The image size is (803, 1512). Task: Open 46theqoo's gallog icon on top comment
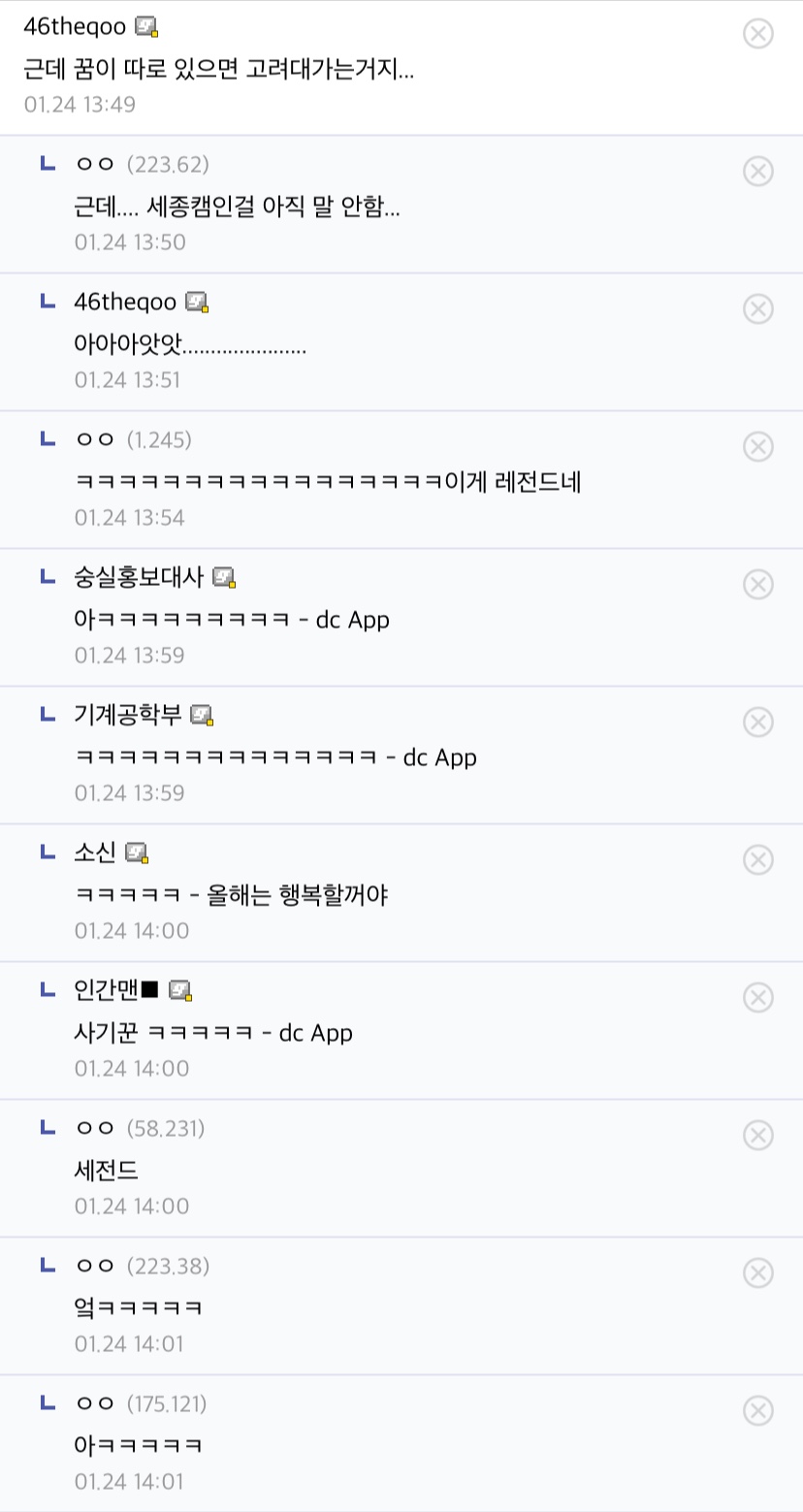point(146,27)
